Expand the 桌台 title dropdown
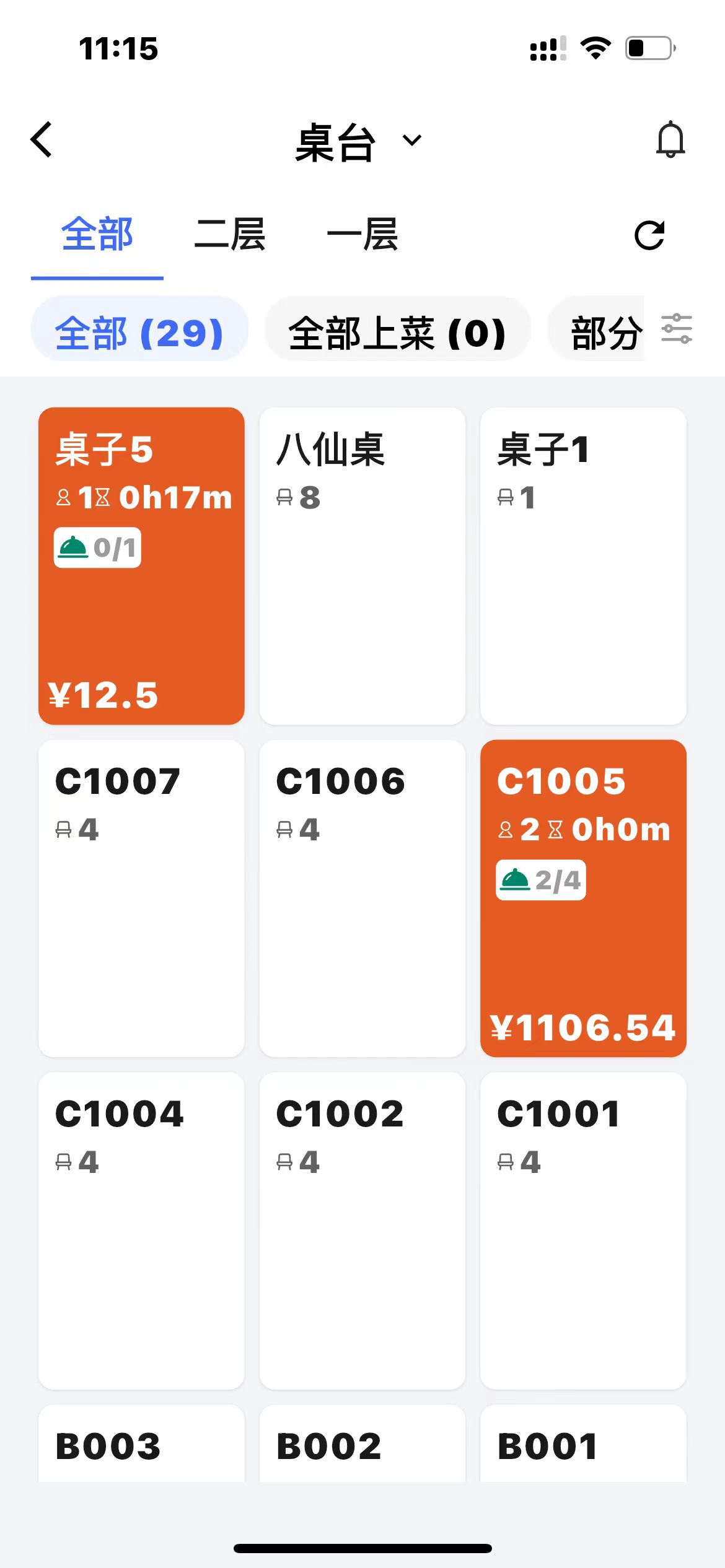This screenshot has height=1568, width=725. tap(358, 142)
